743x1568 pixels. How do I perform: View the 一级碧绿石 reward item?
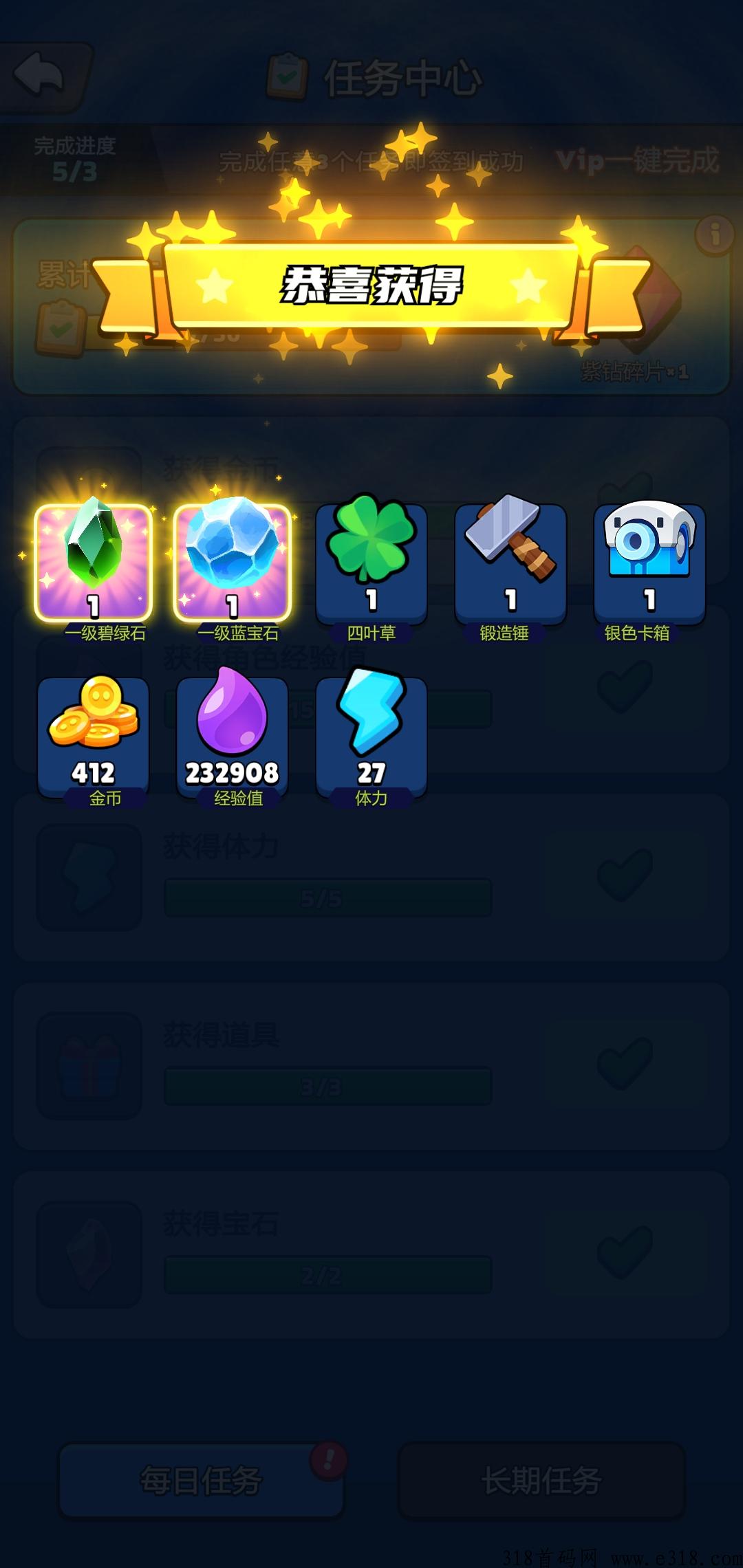(94, 563)
